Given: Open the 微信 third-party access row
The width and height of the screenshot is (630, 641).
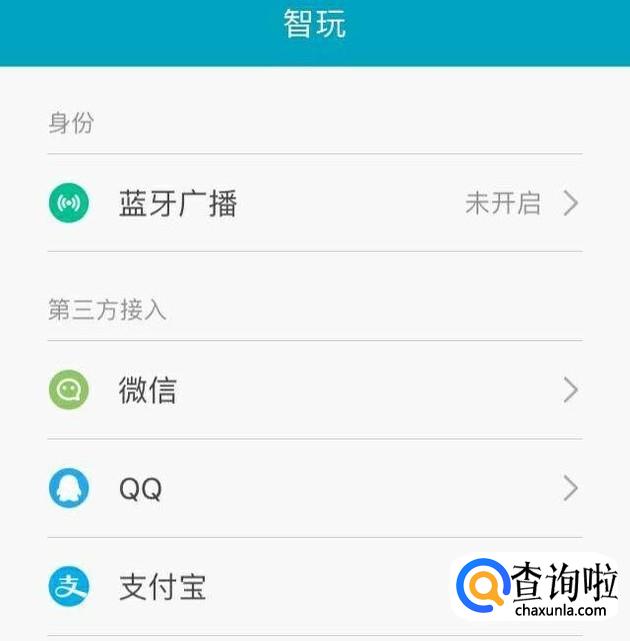Looking at the screenshot, I should (314, 390).
